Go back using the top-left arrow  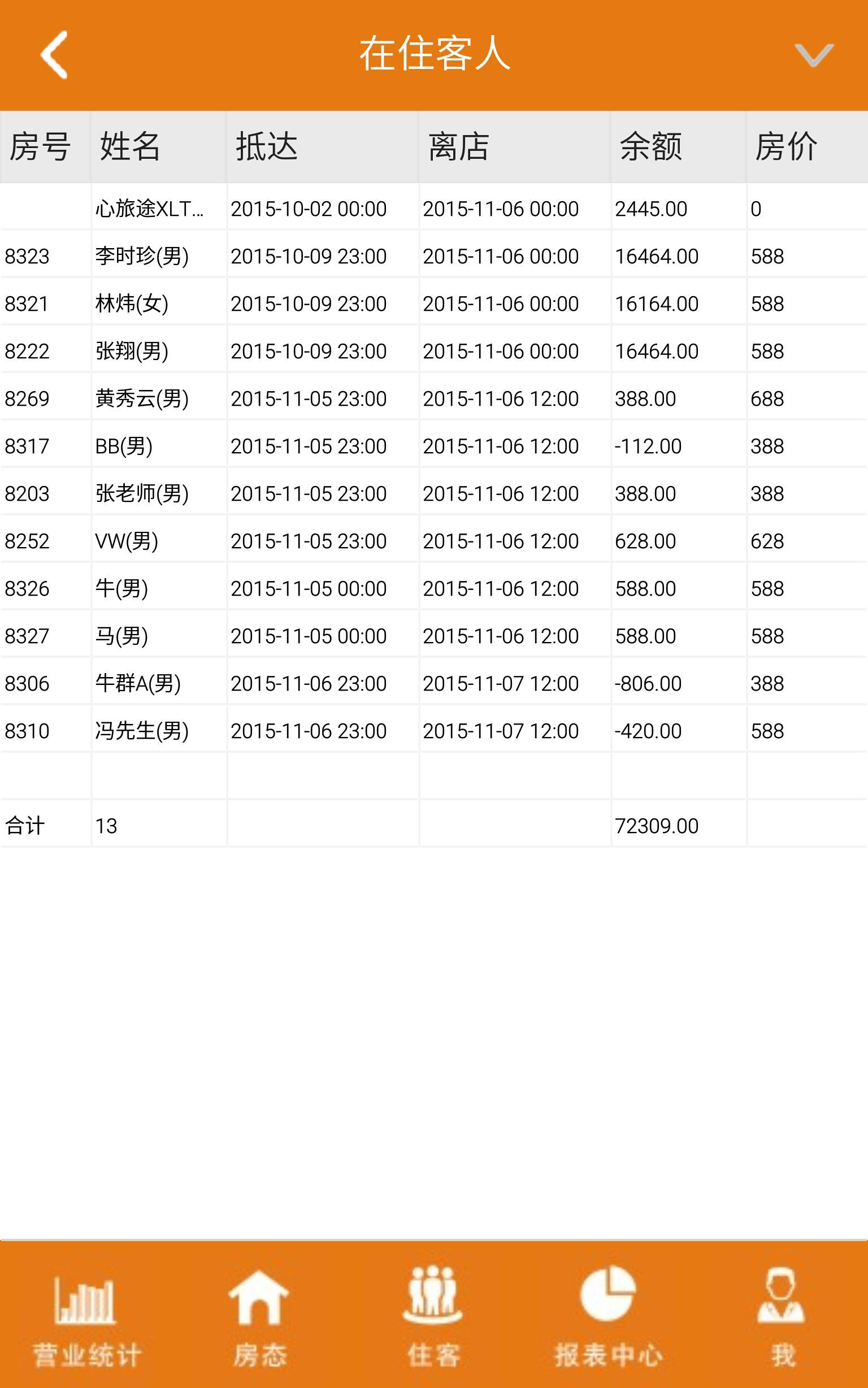coord(55,54)
